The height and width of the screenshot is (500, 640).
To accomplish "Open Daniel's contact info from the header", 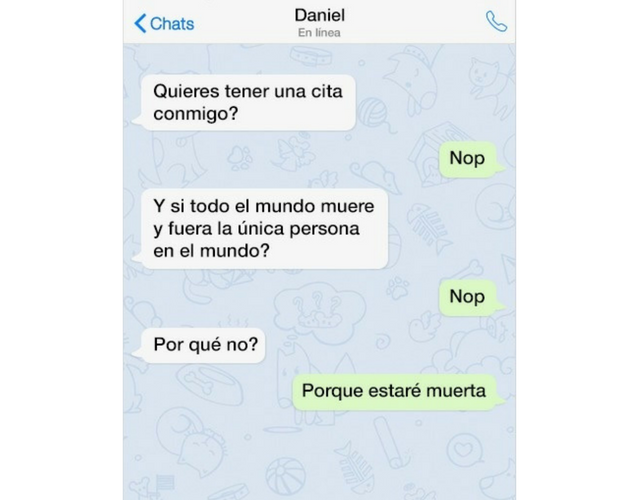I will click(319, 21).
